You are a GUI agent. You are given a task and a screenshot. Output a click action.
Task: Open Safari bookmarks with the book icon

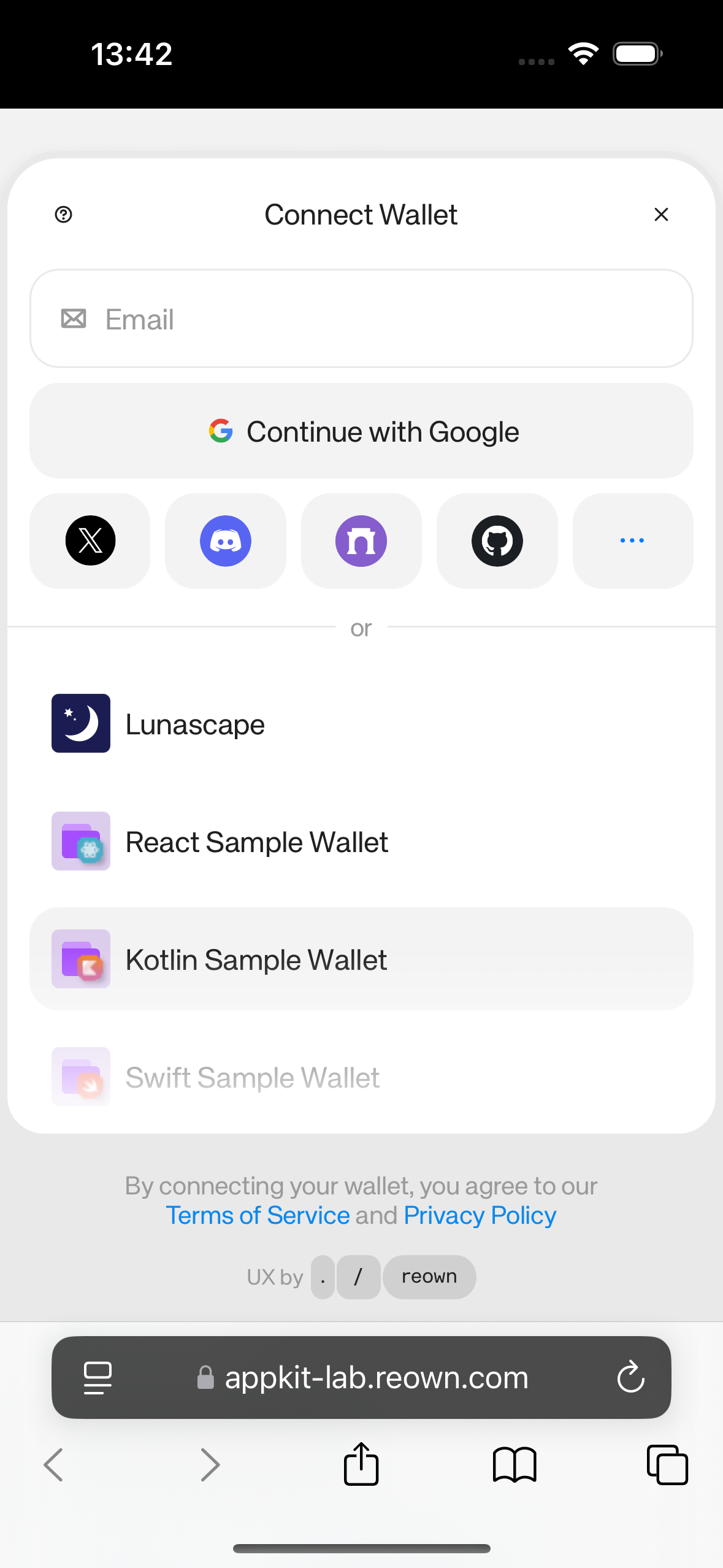[515, 1464]
